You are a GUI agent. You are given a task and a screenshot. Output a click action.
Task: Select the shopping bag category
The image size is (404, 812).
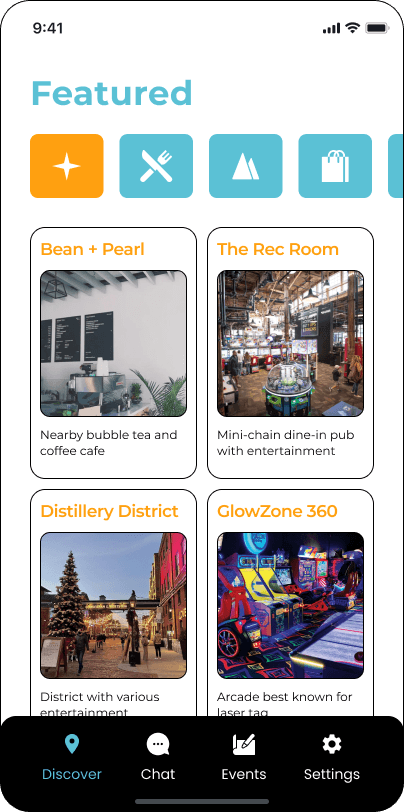point(335,166)
